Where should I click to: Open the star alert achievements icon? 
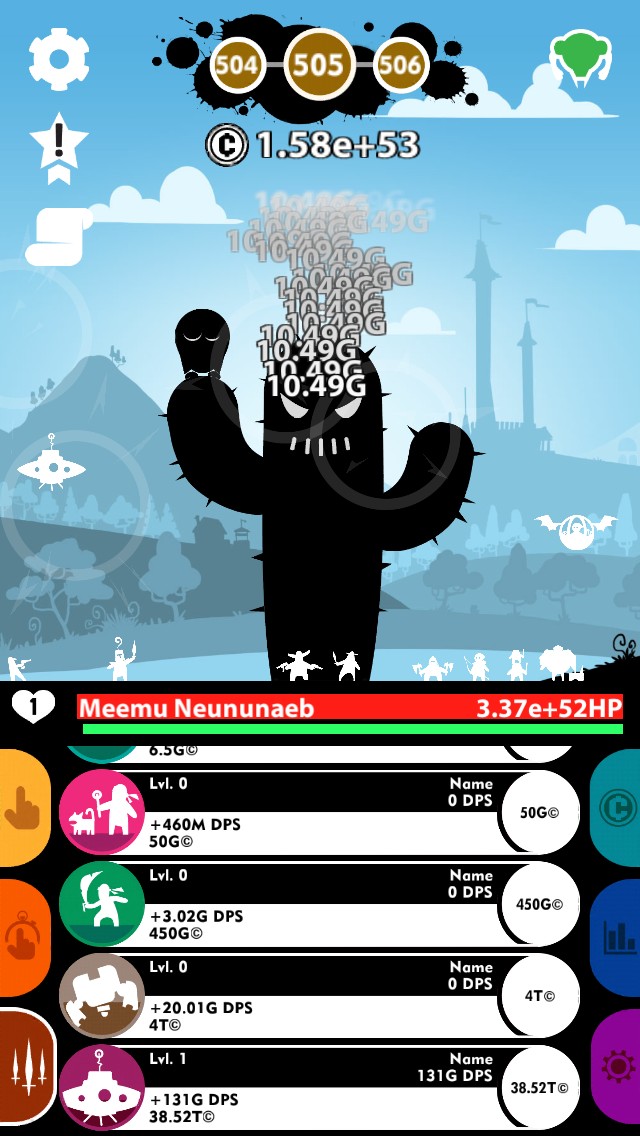coord(59,148)
